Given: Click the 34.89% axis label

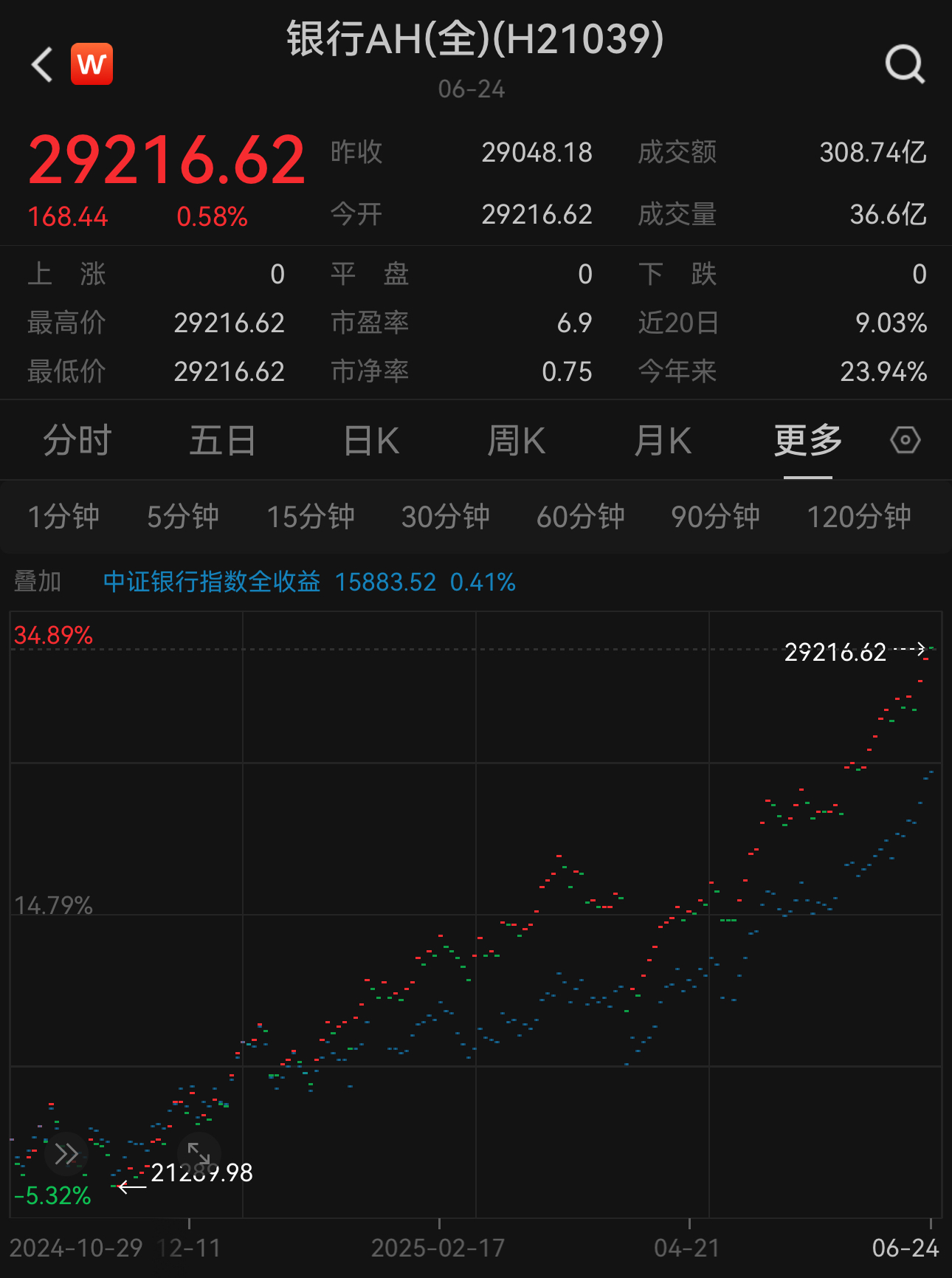Looking at the screenshot, I should coord(54,633).
